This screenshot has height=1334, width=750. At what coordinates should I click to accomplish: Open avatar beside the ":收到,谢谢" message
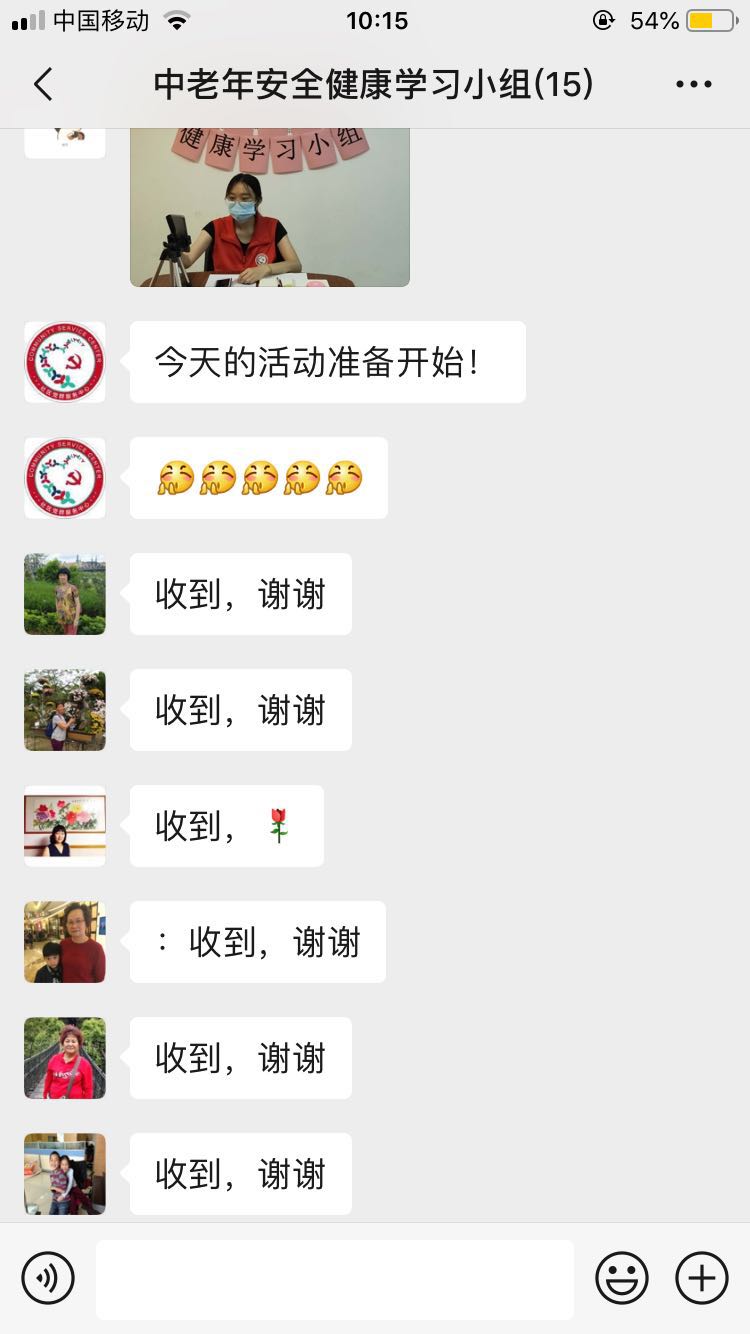click(65, 942)
